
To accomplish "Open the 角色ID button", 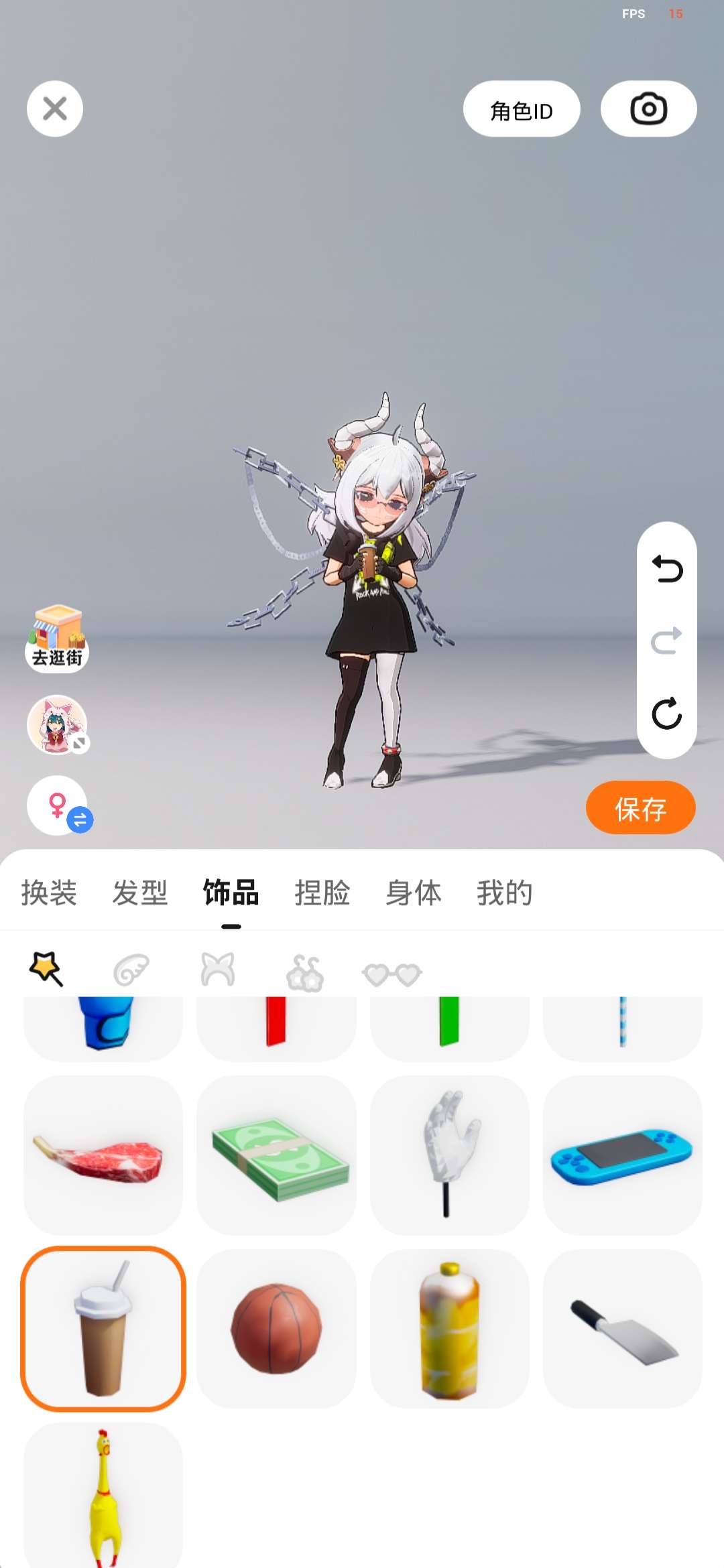I will [522, 109].
